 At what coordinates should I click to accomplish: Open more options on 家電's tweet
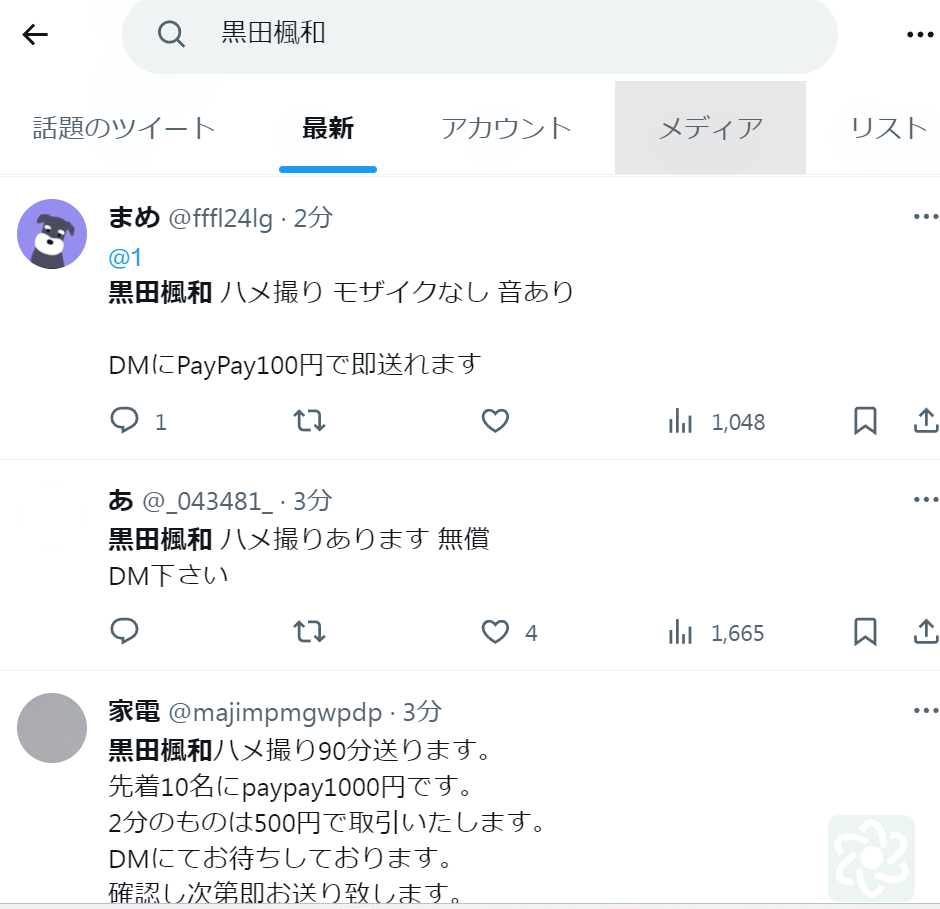(925, 710)
